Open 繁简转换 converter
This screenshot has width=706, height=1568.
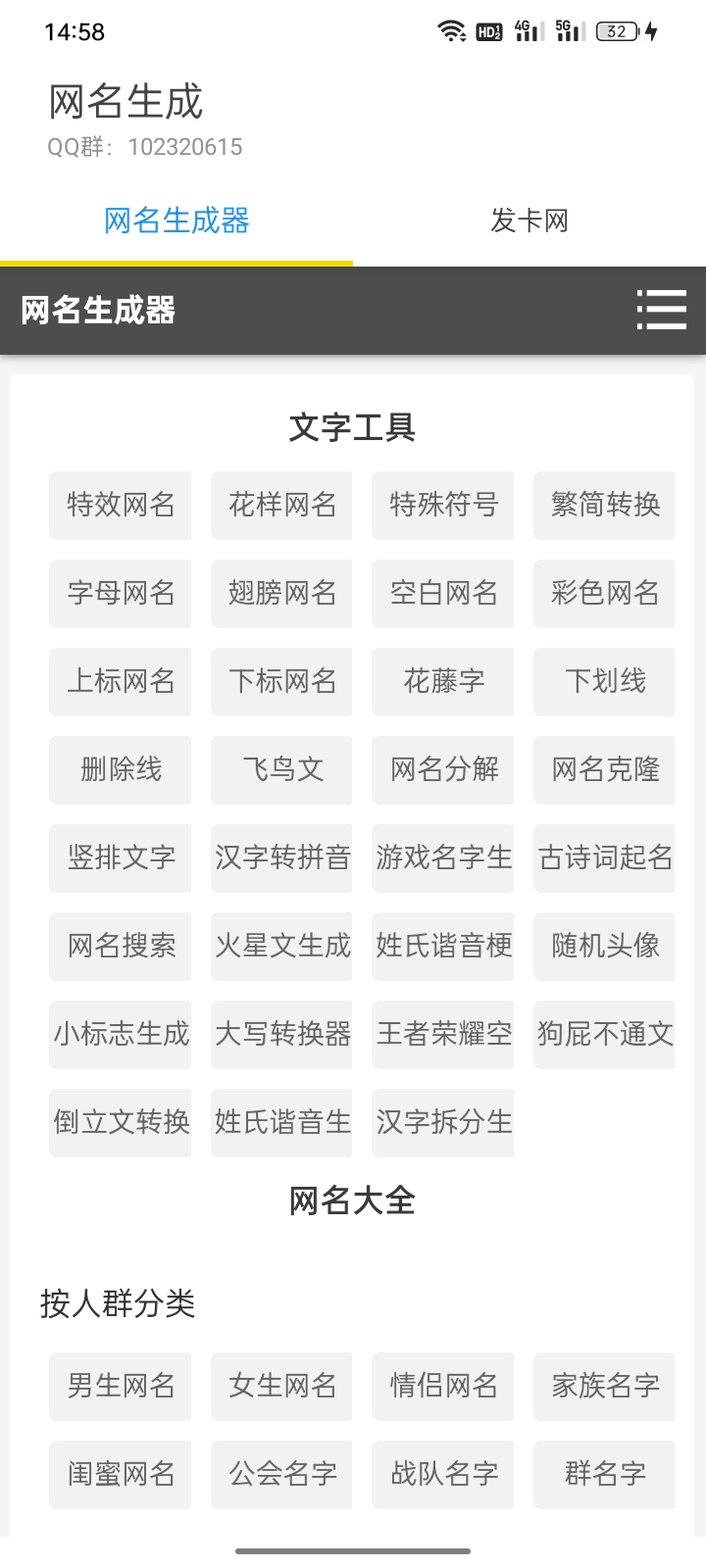604,505
